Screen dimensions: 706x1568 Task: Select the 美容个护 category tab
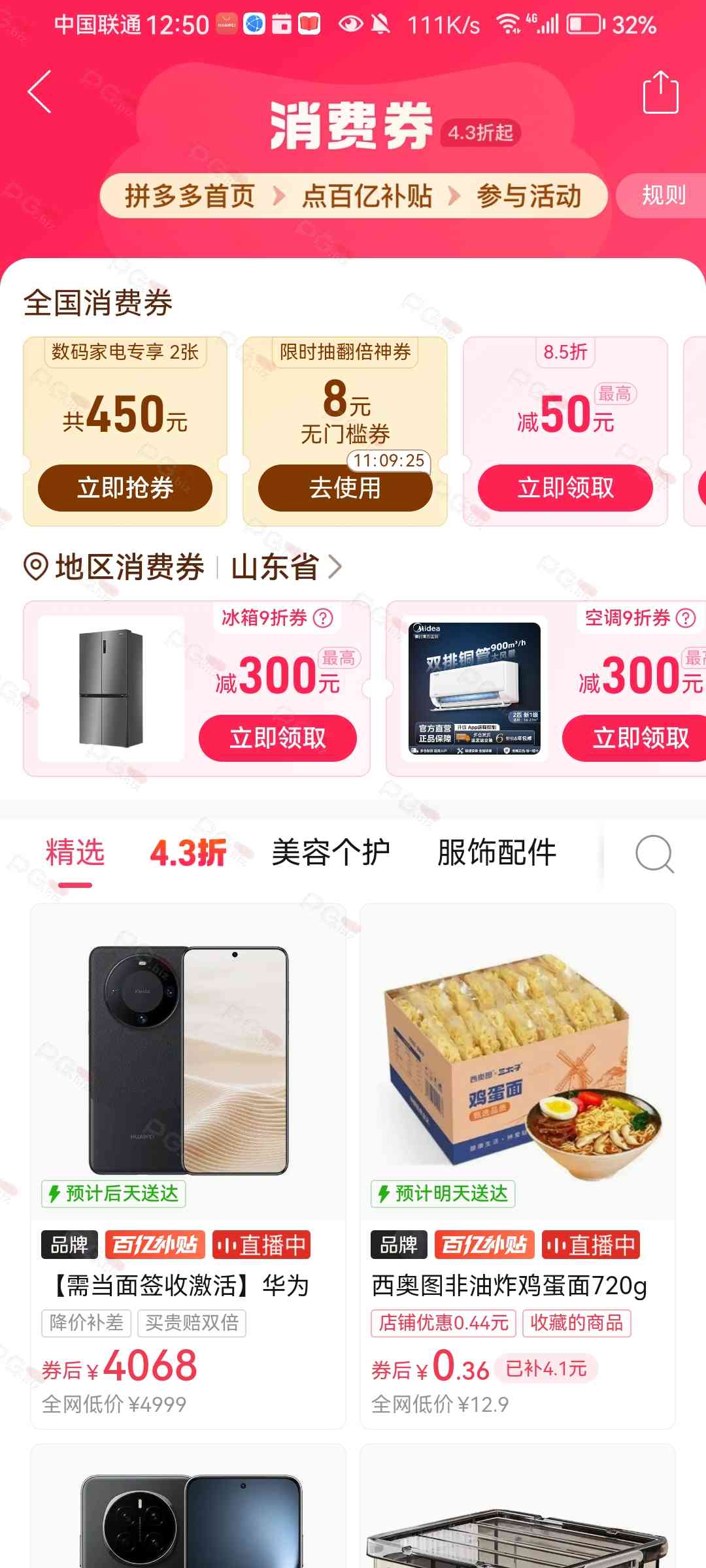[331, 853]
